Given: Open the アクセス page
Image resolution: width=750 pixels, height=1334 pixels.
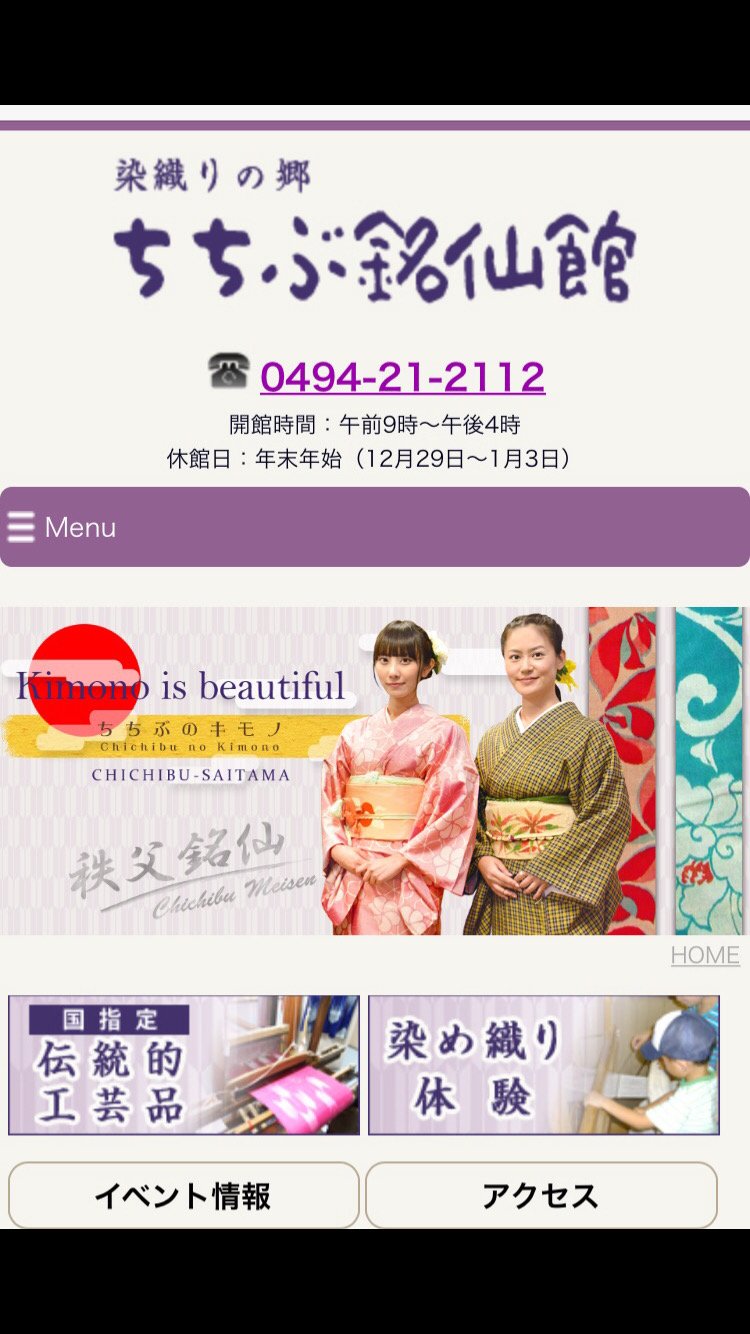Looking at the screenshot, I should coord(541,1195).
